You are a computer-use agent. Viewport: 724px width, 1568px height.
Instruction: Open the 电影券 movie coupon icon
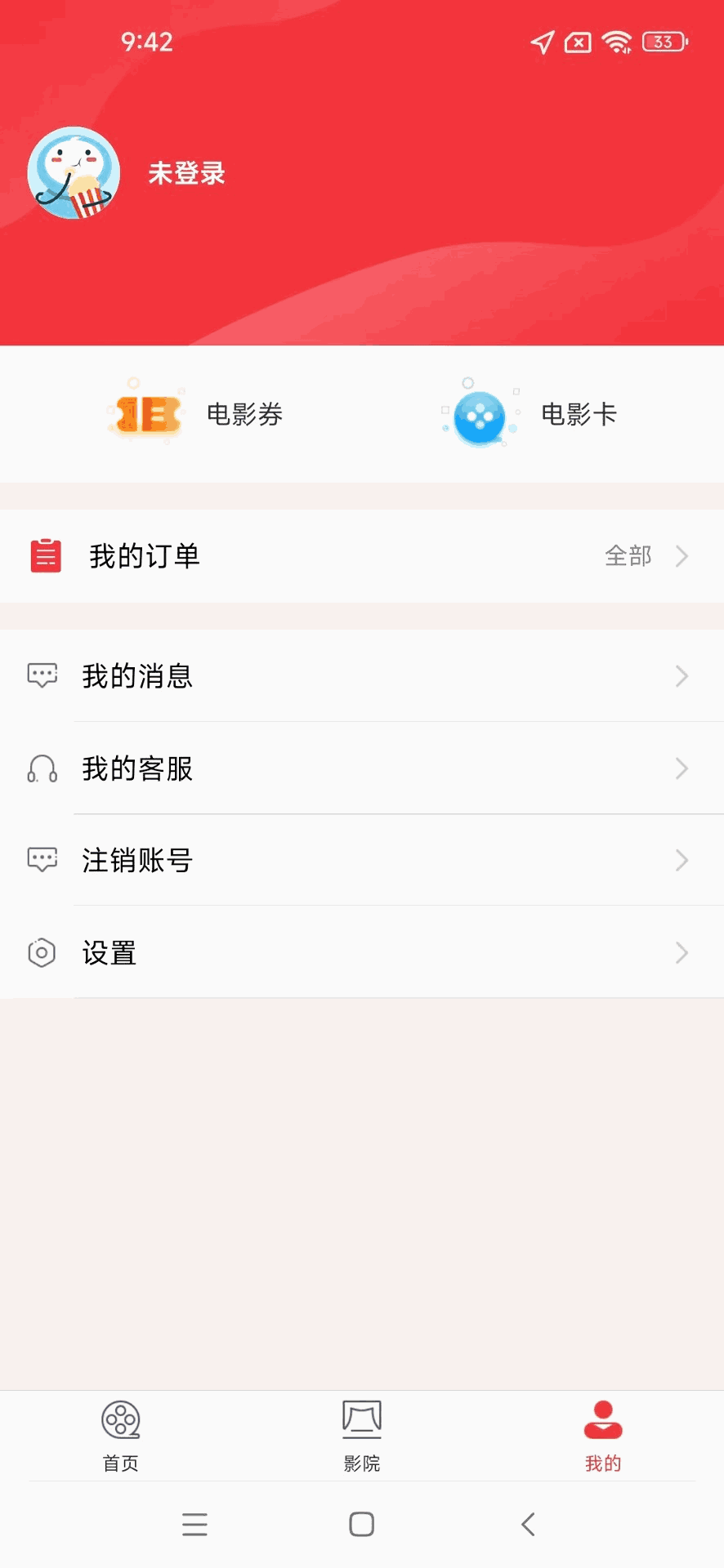coord(145,415)
